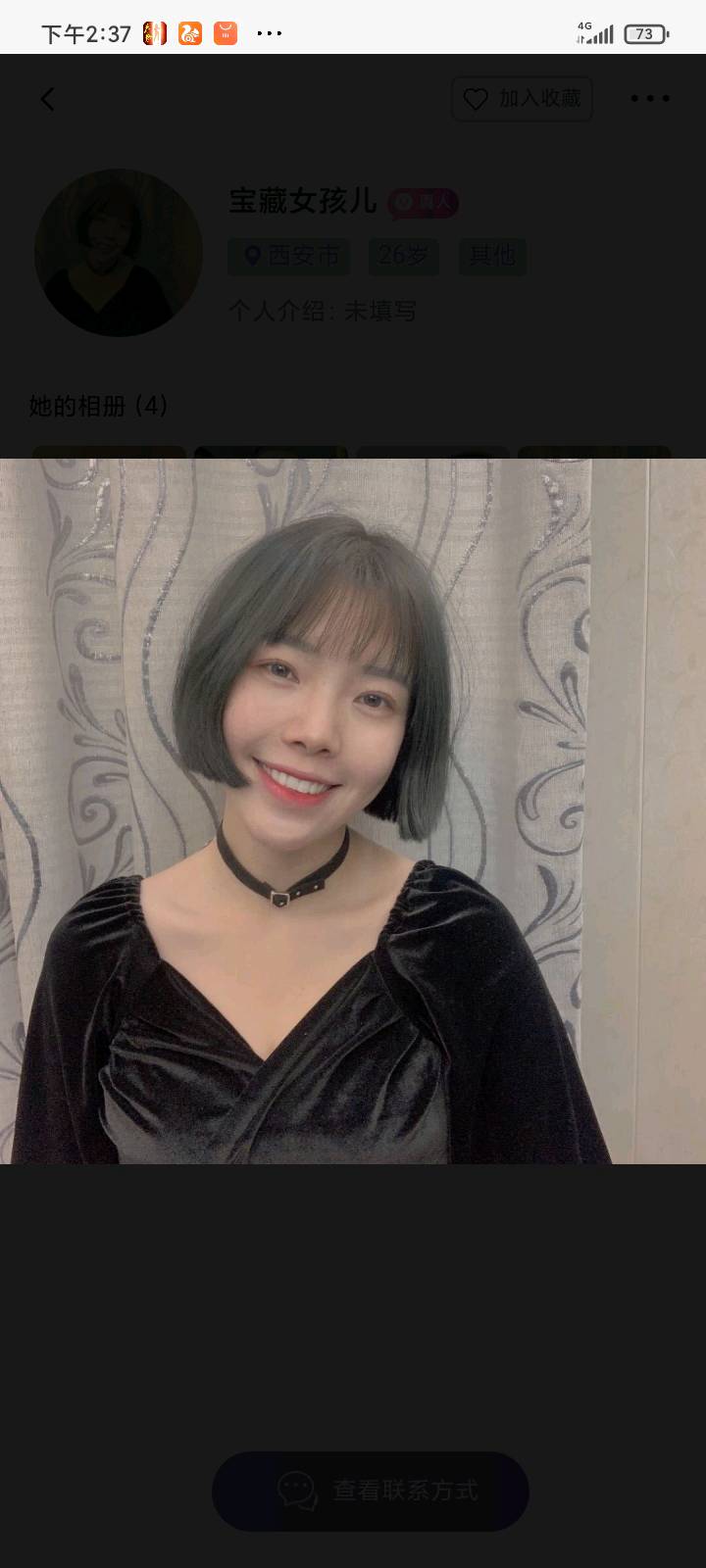Tap the profile avatar photo
The height and width of the screenshot is (1568, 706).
(x=119, y=251)
